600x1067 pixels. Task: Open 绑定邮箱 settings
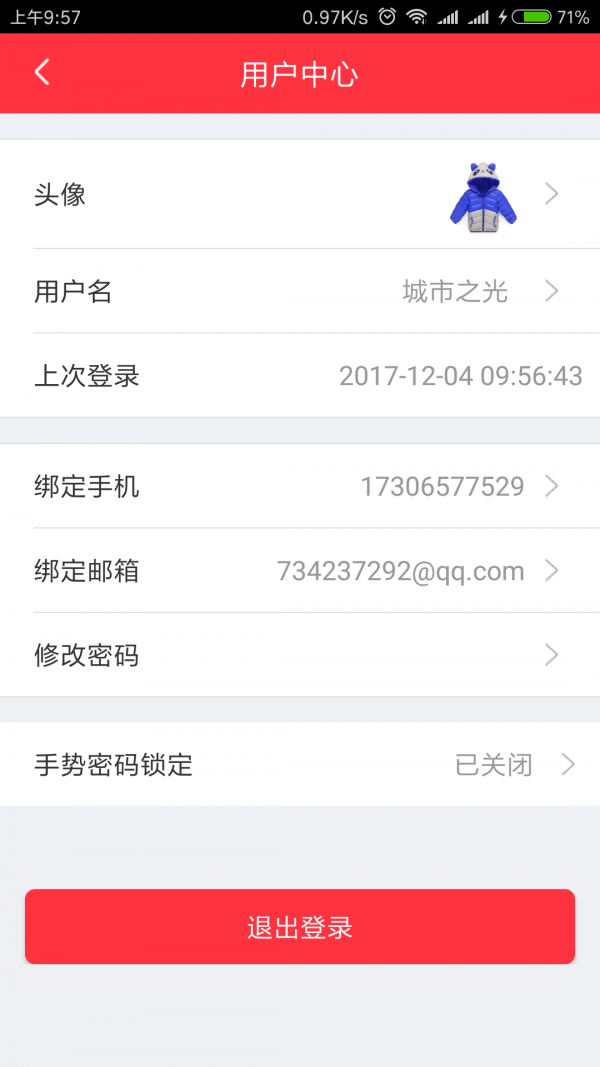pos(300,571)
